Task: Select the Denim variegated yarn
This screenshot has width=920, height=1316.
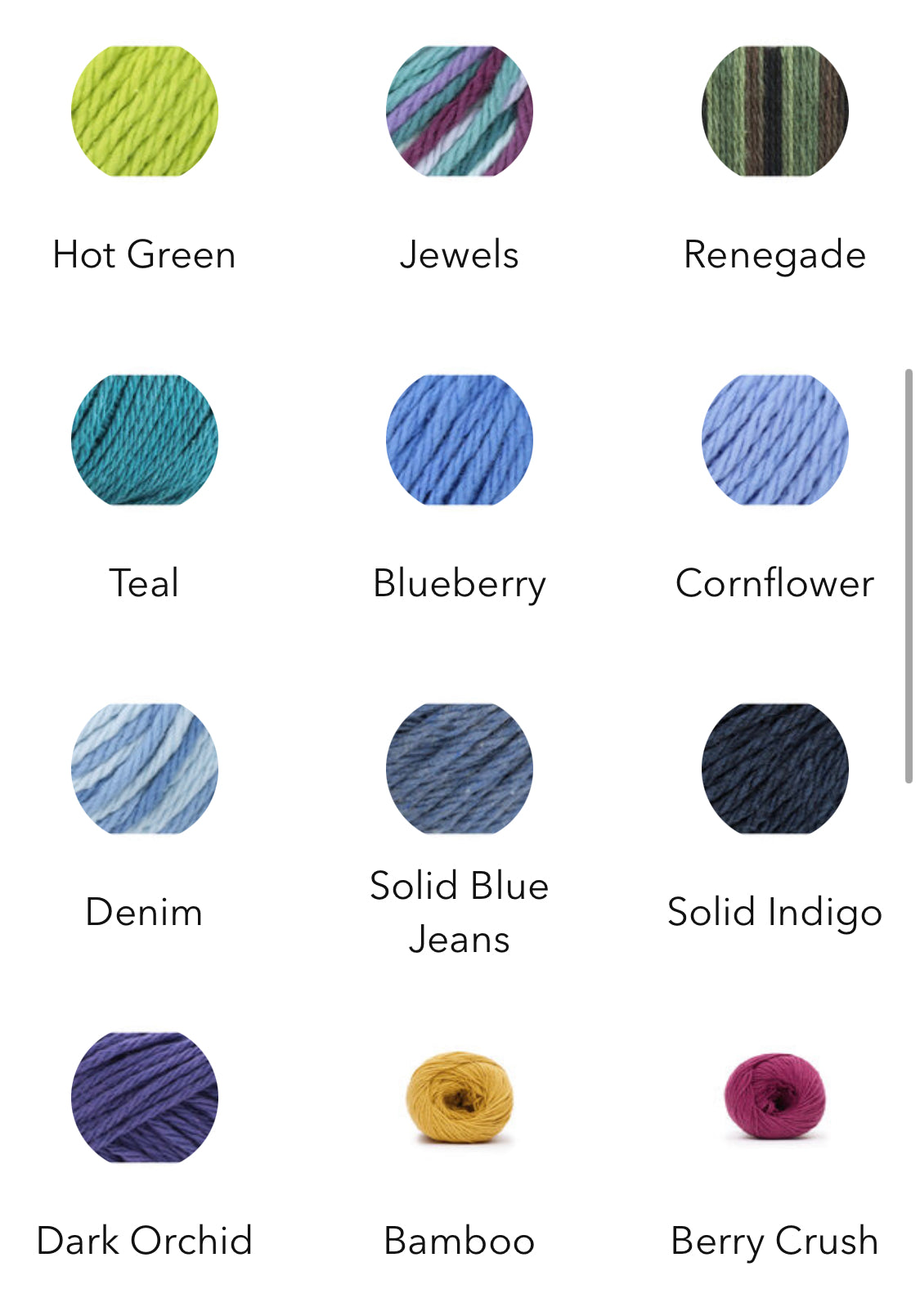Action: (x=144, y=769)
